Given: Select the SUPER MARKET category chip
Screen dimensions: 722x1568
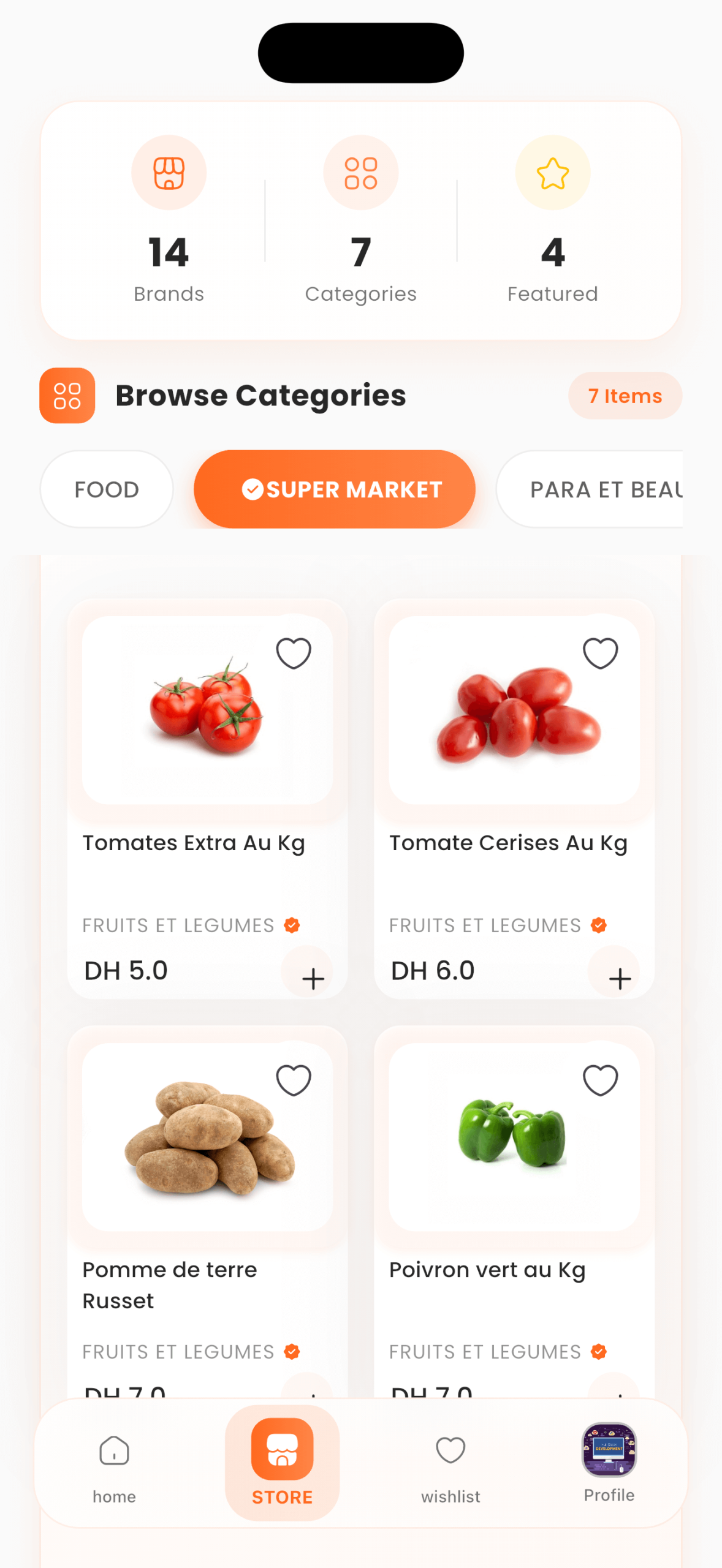Looking at the screenshot, I should 335,489.
